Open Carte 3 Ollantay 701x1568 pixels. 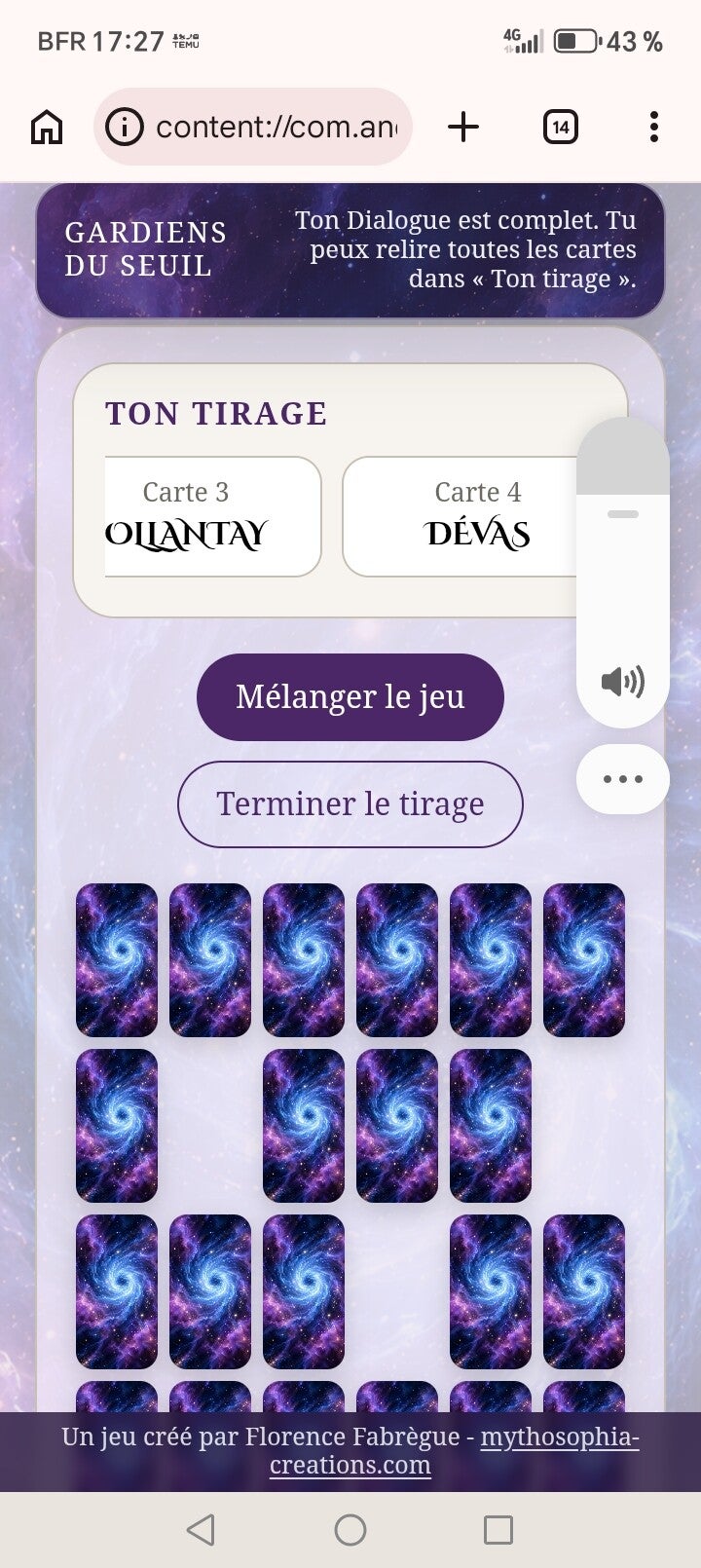212,516
